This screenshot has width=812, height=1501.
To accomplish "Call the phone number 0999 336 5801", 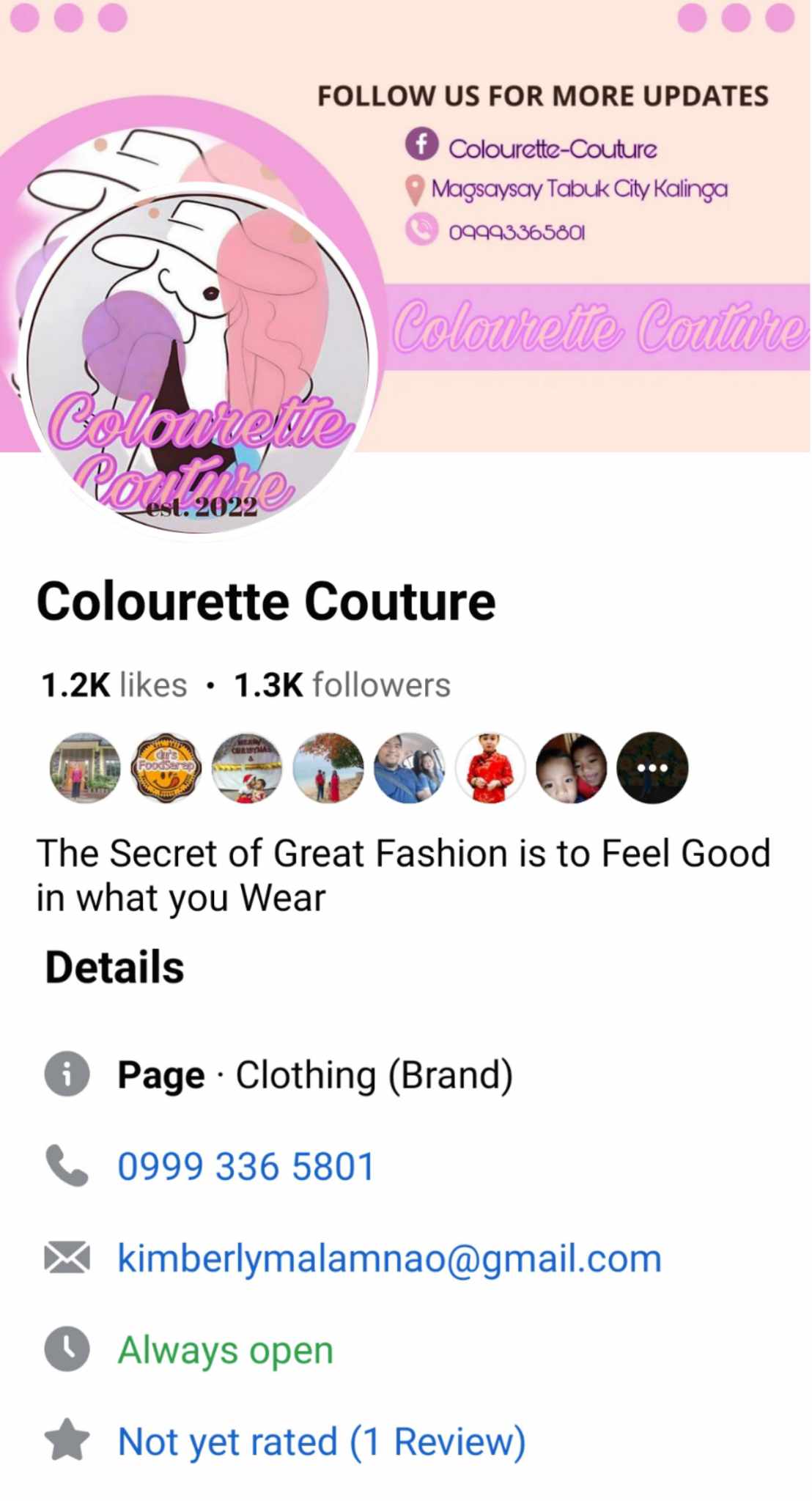I will [246, 1166].
